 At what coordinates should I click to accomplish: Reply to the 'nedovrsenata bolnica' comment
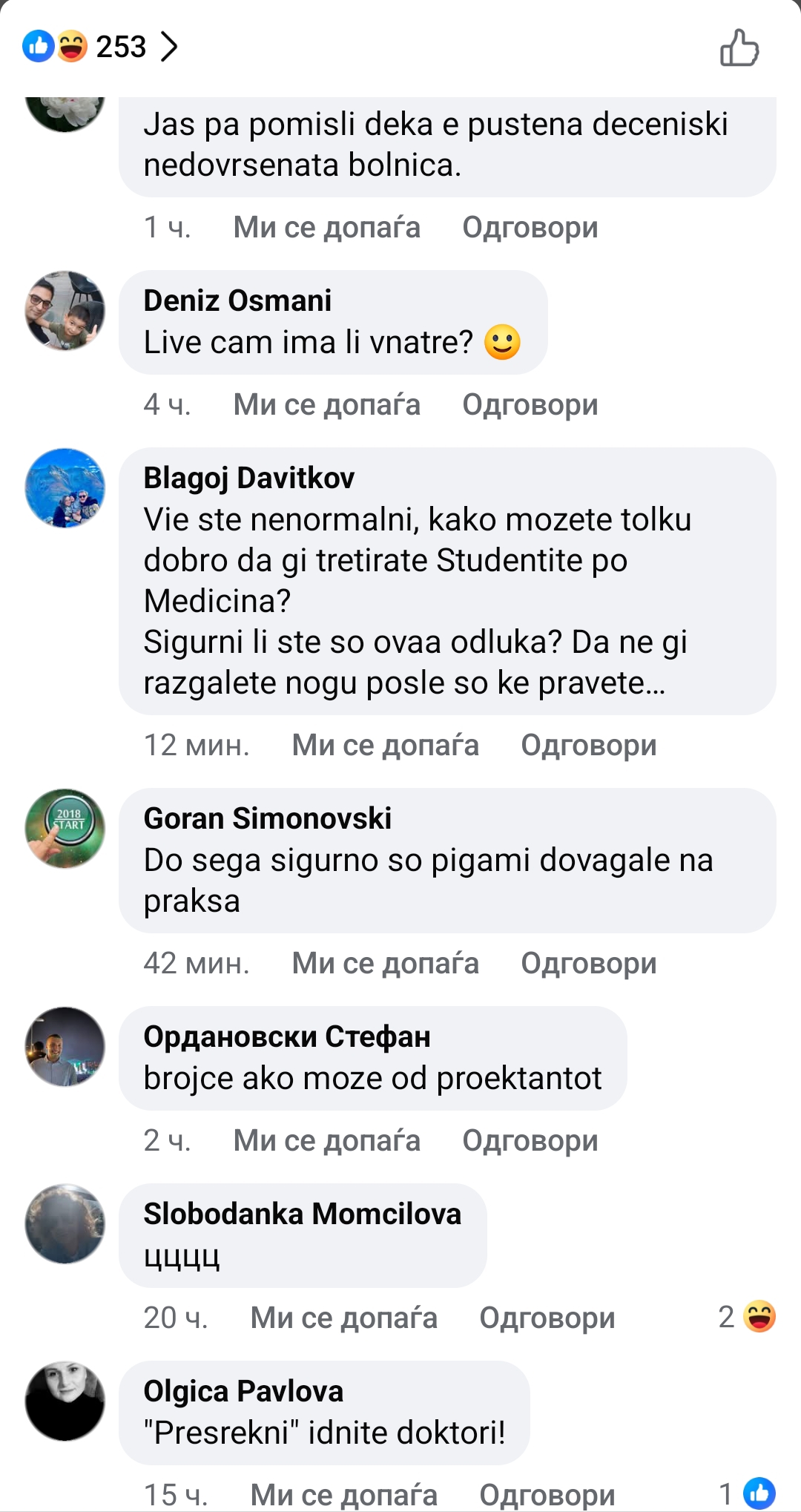pyautogui.click(x=530, y=227)
